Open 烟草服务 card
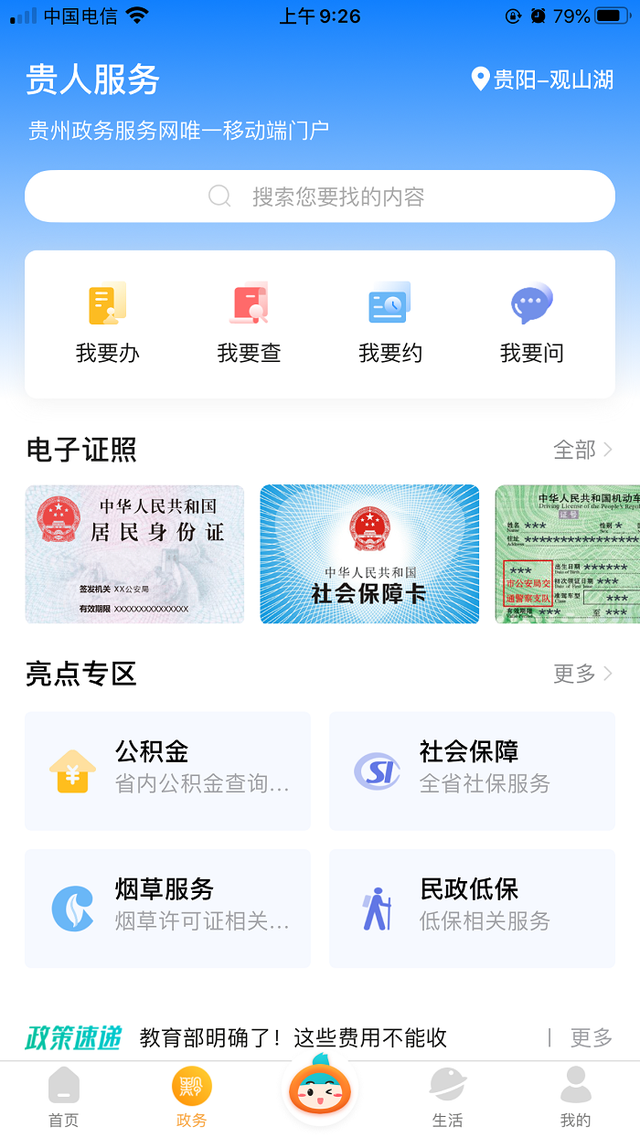The width and height of the screenshot is (640, 1137). click(168, 908)
